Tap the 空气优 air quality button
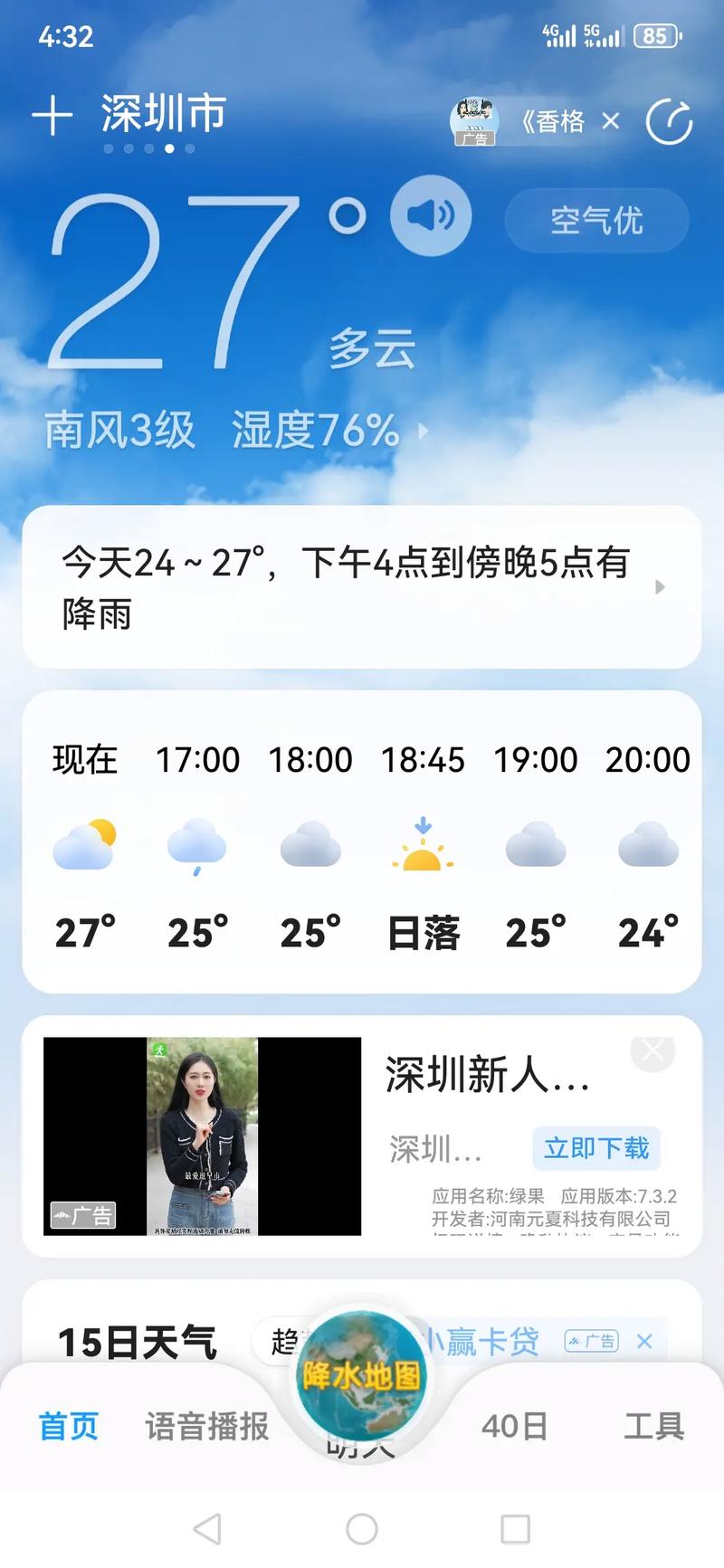Image resolution: width=724 pixels, height=1568 pixels. click(596, 222)
